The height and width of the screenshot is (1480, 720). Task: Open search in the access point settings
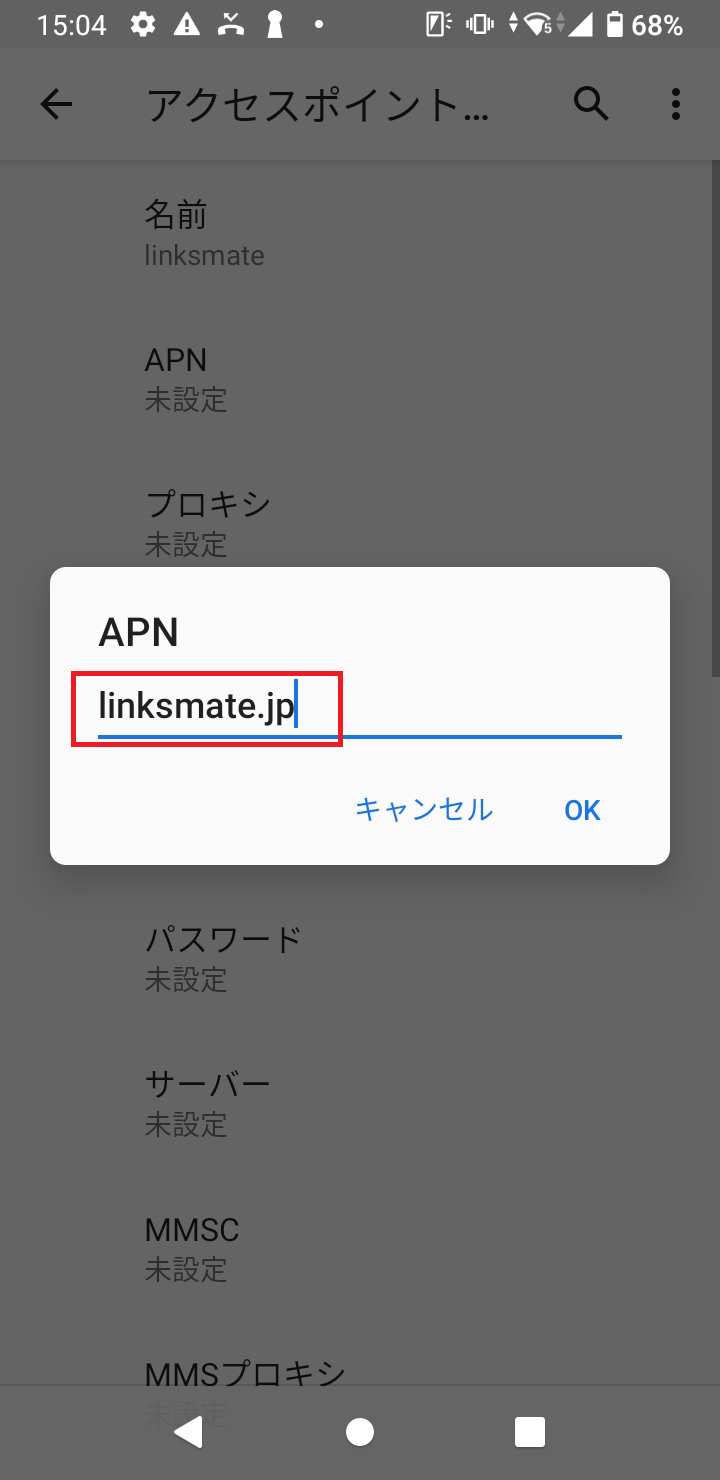[592, 103]
